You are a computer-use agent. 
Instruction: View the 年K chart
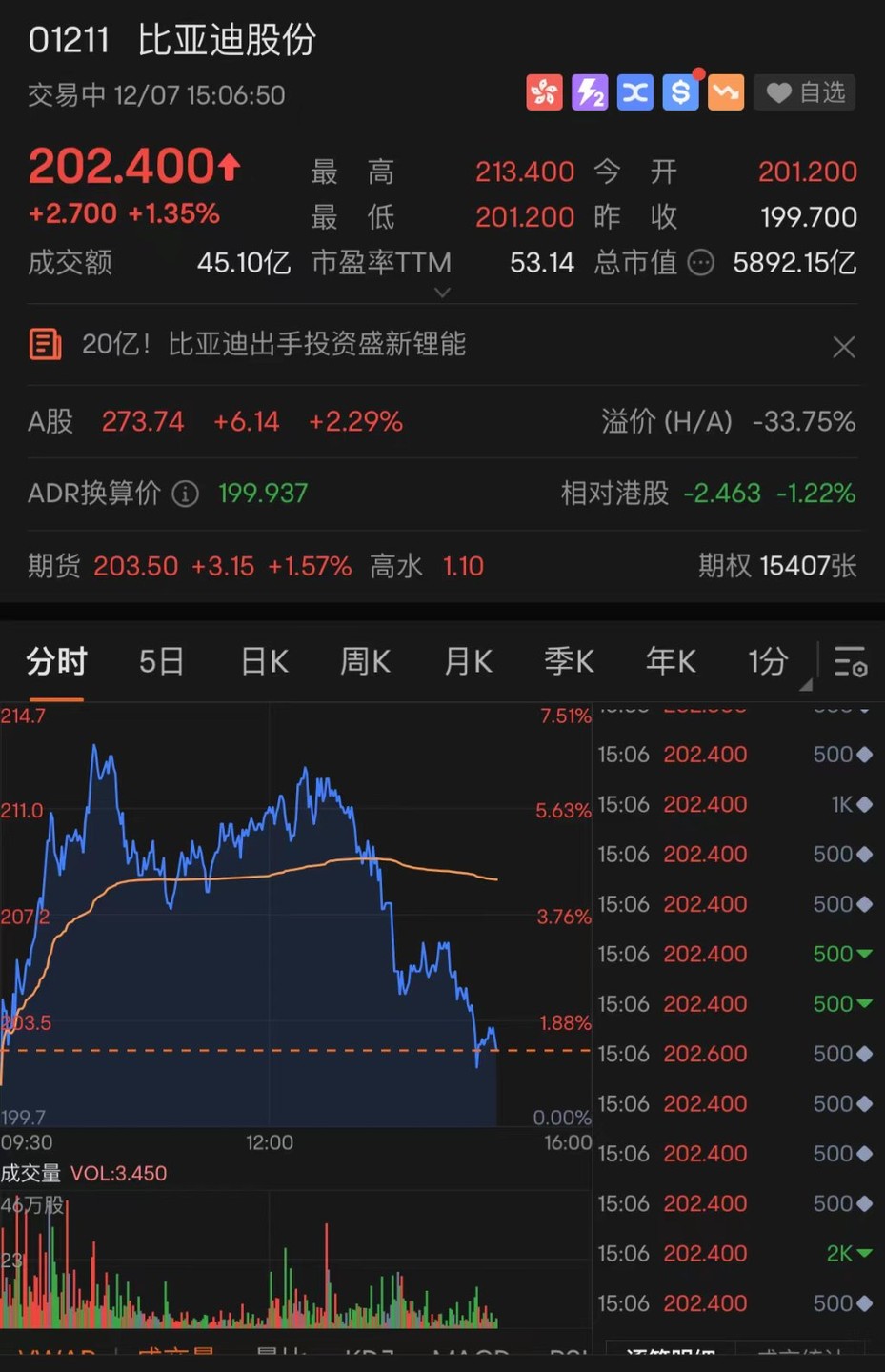[671, 661]
